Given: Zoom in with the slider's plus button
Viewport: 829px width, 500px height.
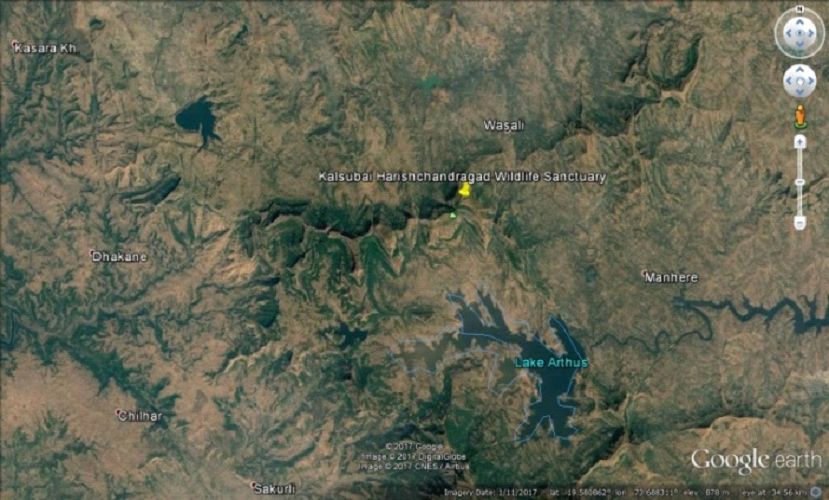Looking at the screenshot, I should pyautogui.click(x=800, y=141).
